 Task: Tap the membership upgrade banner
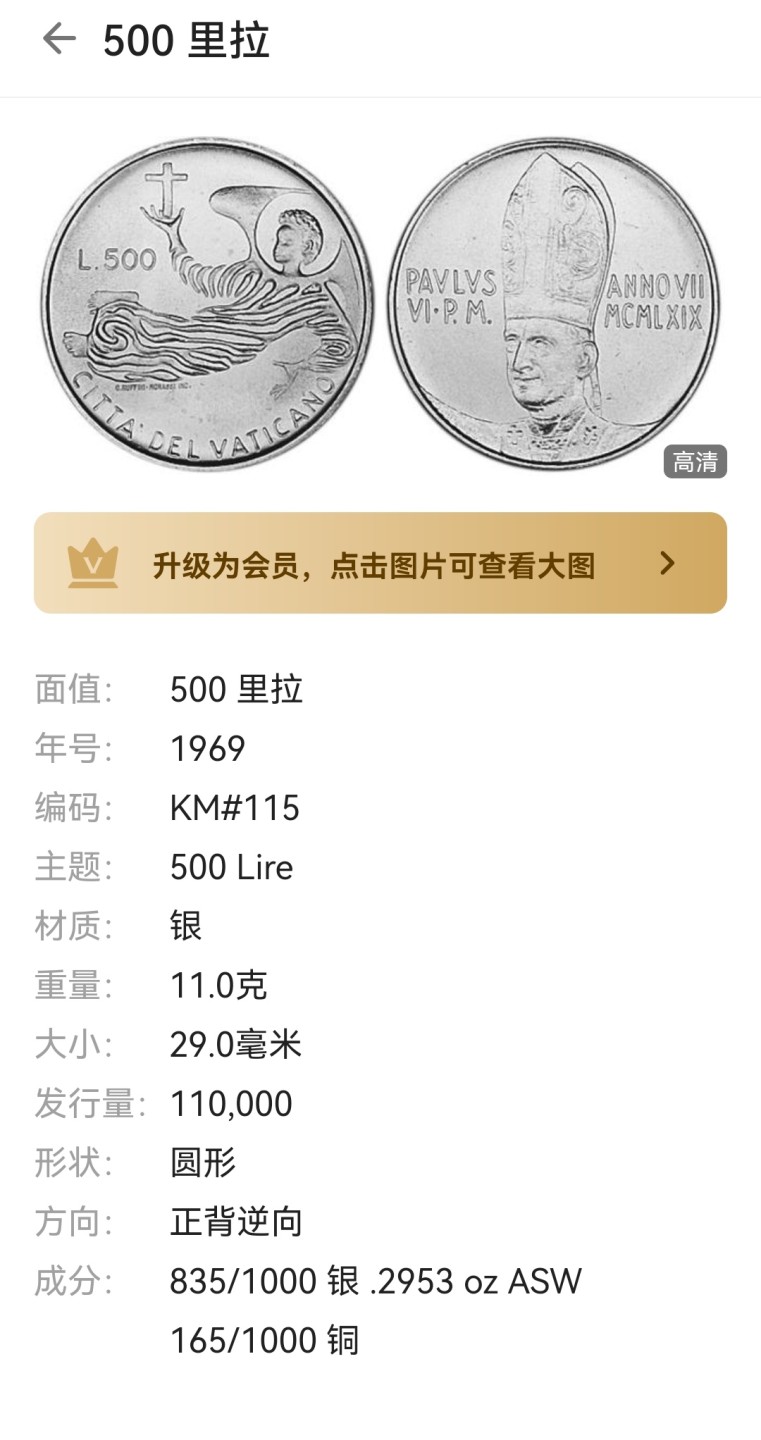(x=380, y=563)
